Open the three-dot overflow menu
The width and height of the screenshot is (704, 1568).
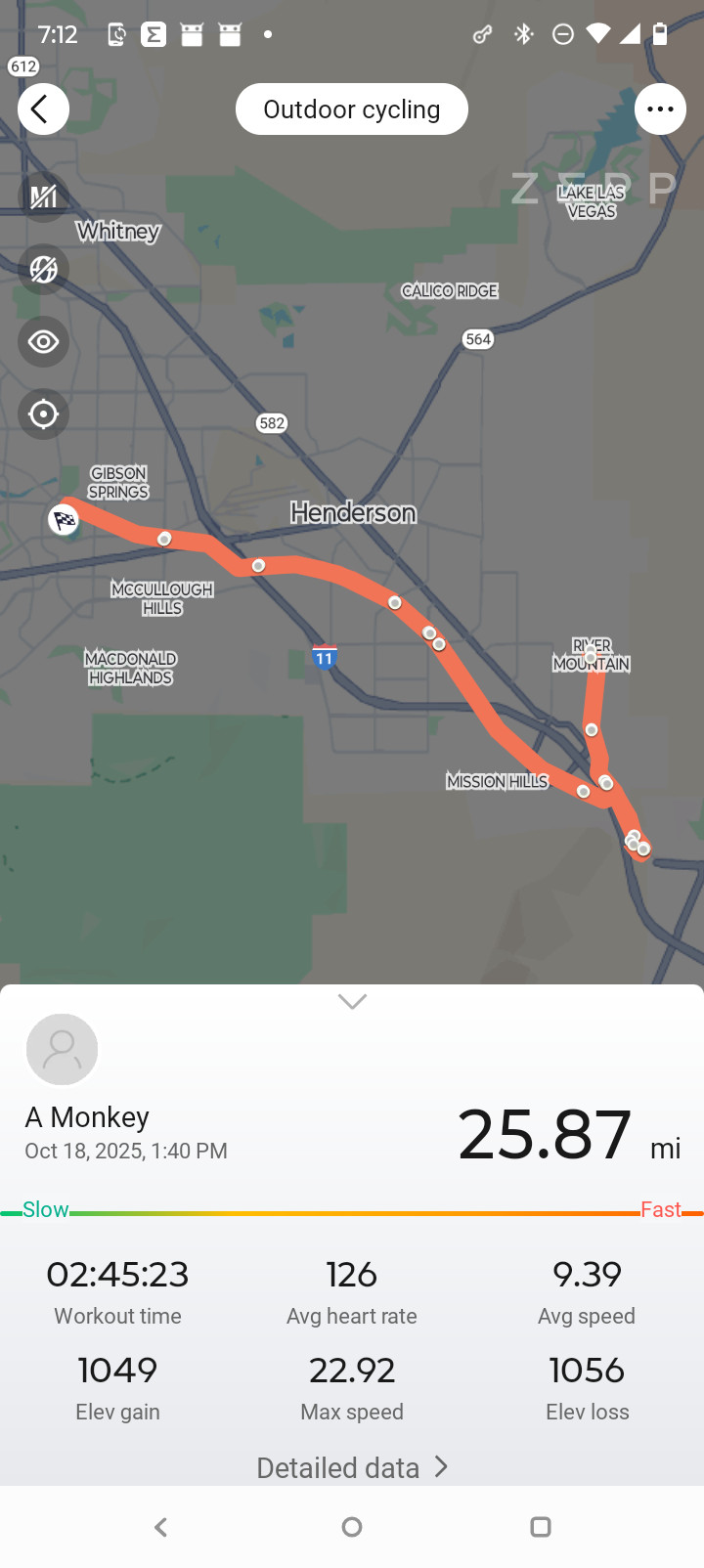(660, 109)
